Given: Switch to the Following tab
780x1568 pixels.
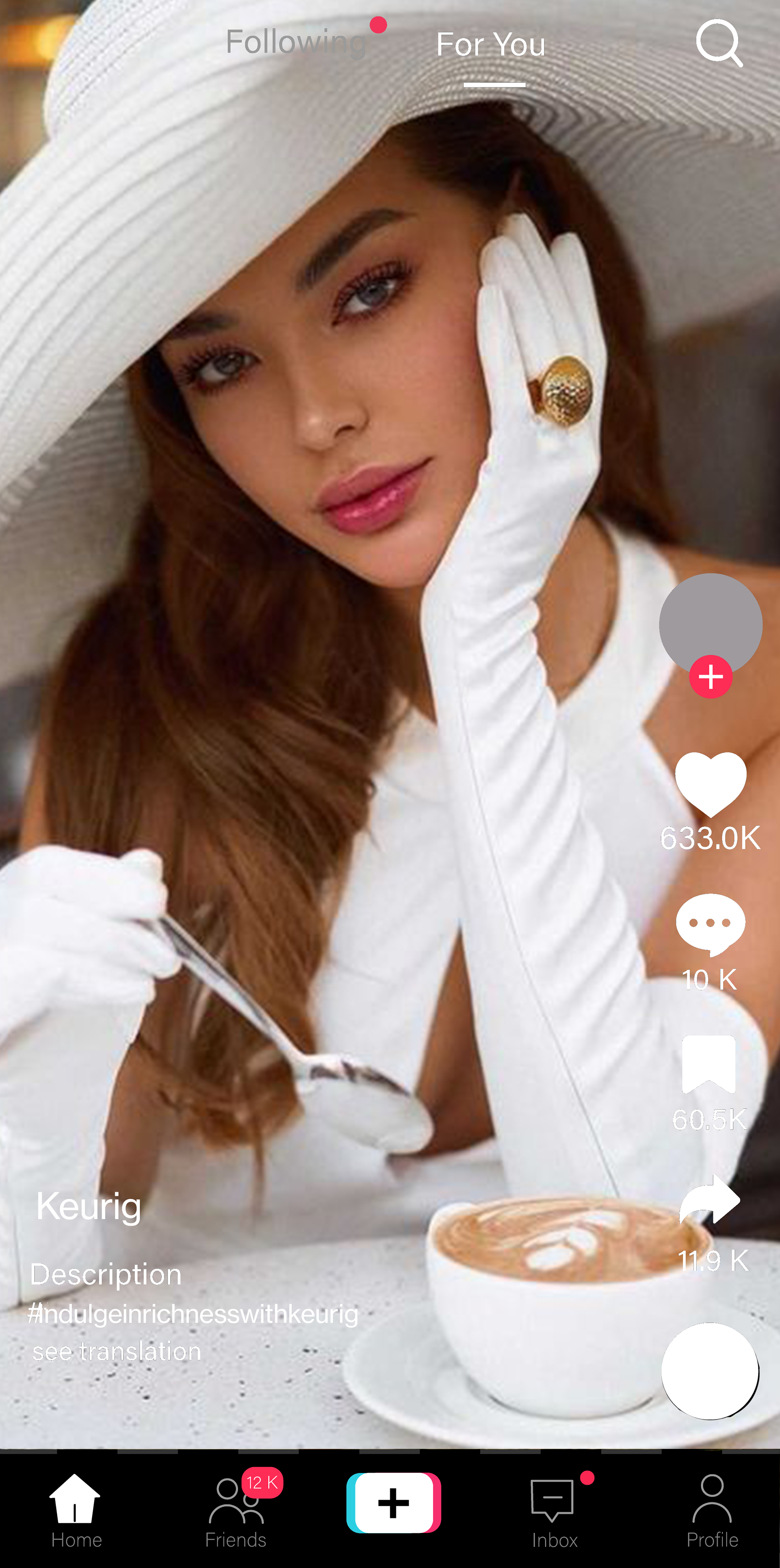Looking at the screenshot, I should point(297,42).
